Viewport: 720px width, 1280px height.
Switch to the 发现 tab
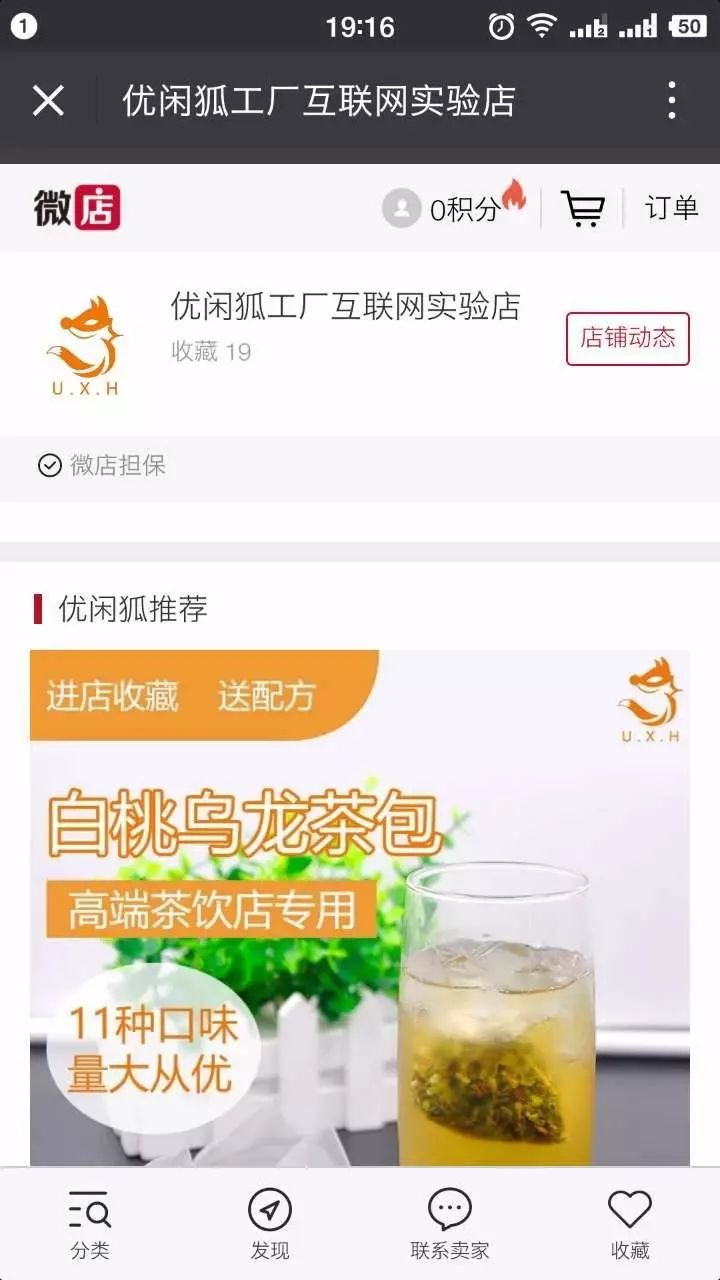pos(270,1224)
